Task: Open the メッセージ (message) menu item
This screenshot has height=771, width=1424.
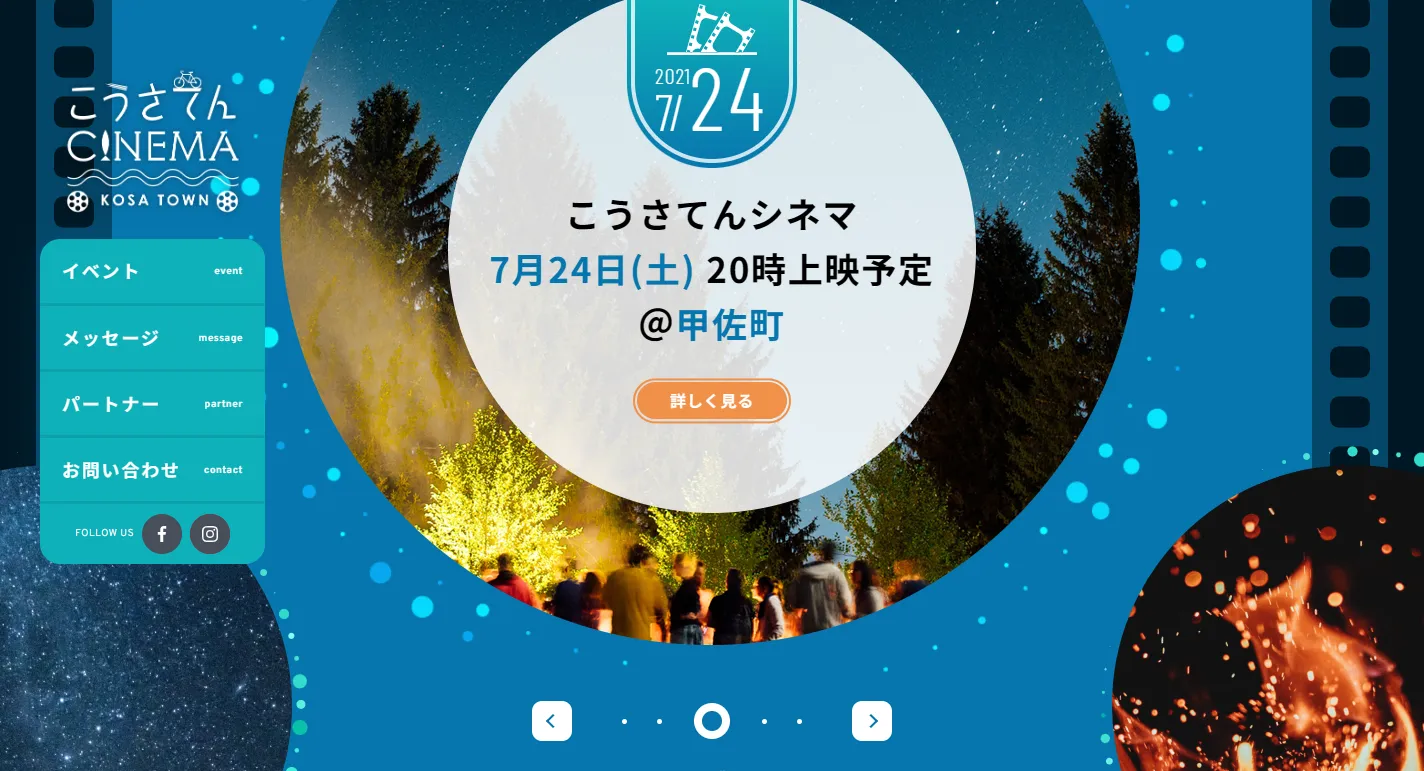Action: tap(152, 338)
